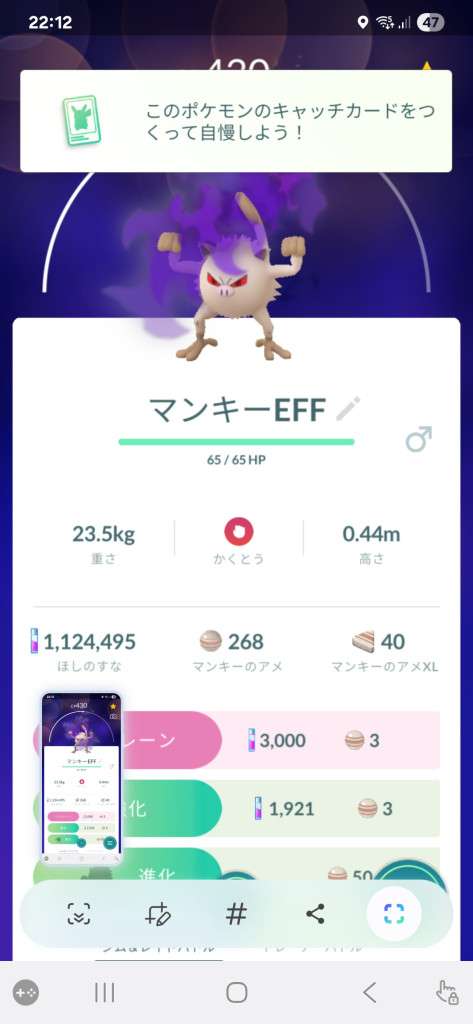Viewport: 473px width, 1024px height.
Task: Tap the smart select crop button
Action: (x=394, y=914)
